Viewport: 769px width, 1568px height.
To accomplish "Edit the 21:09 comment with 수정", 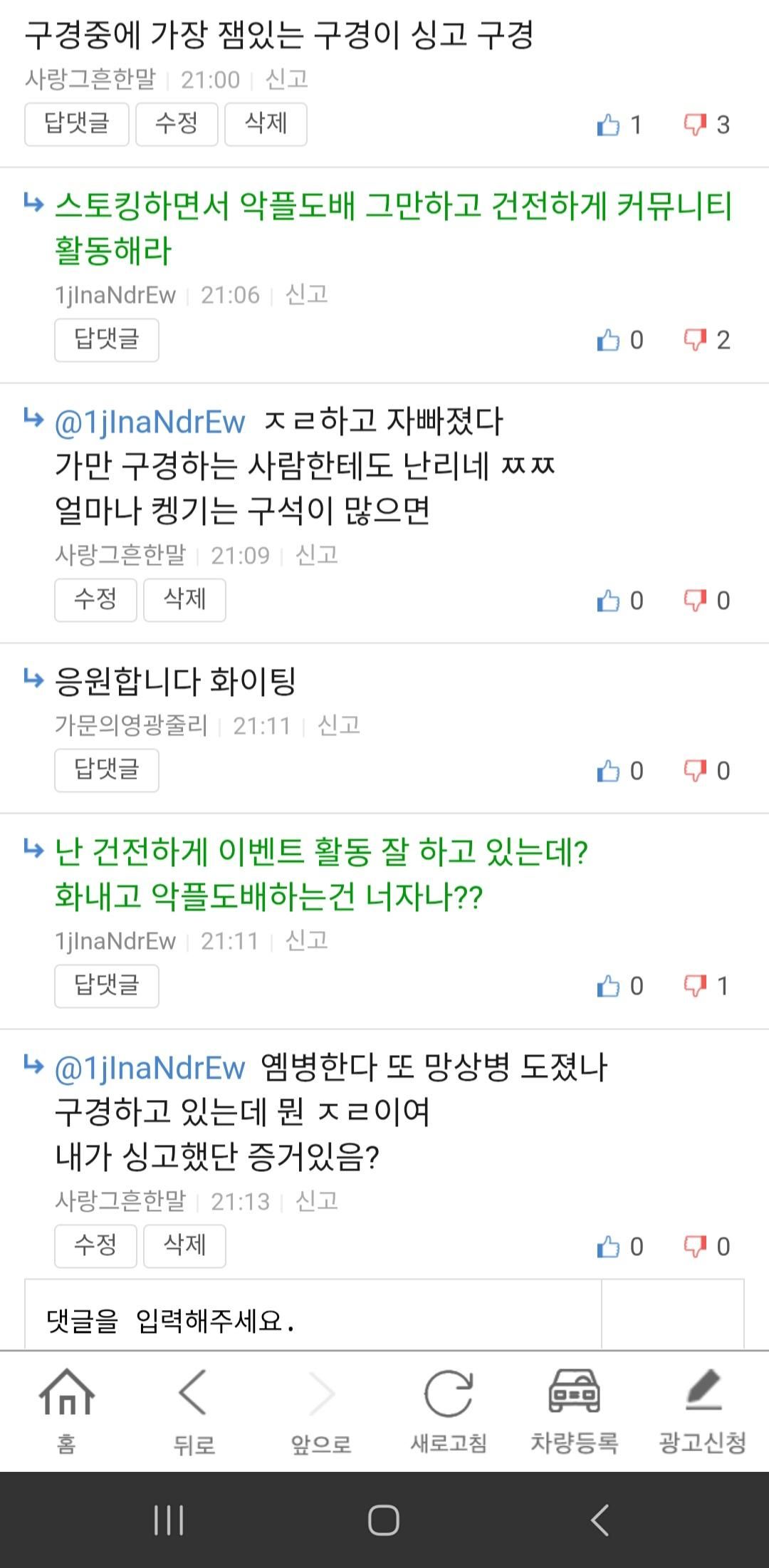I will [x=95, y=600].
